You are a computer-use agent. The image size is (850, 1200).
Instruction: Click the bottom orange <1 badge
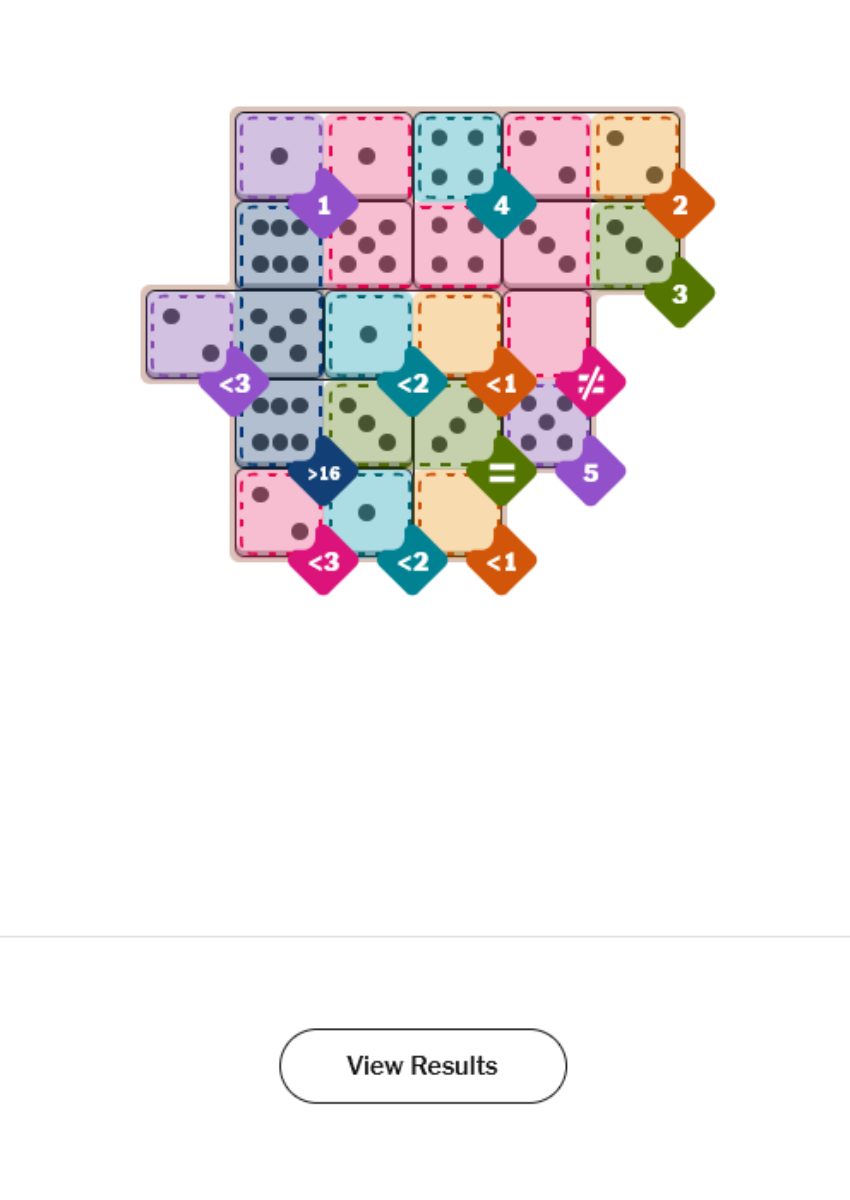pos(500,561)
